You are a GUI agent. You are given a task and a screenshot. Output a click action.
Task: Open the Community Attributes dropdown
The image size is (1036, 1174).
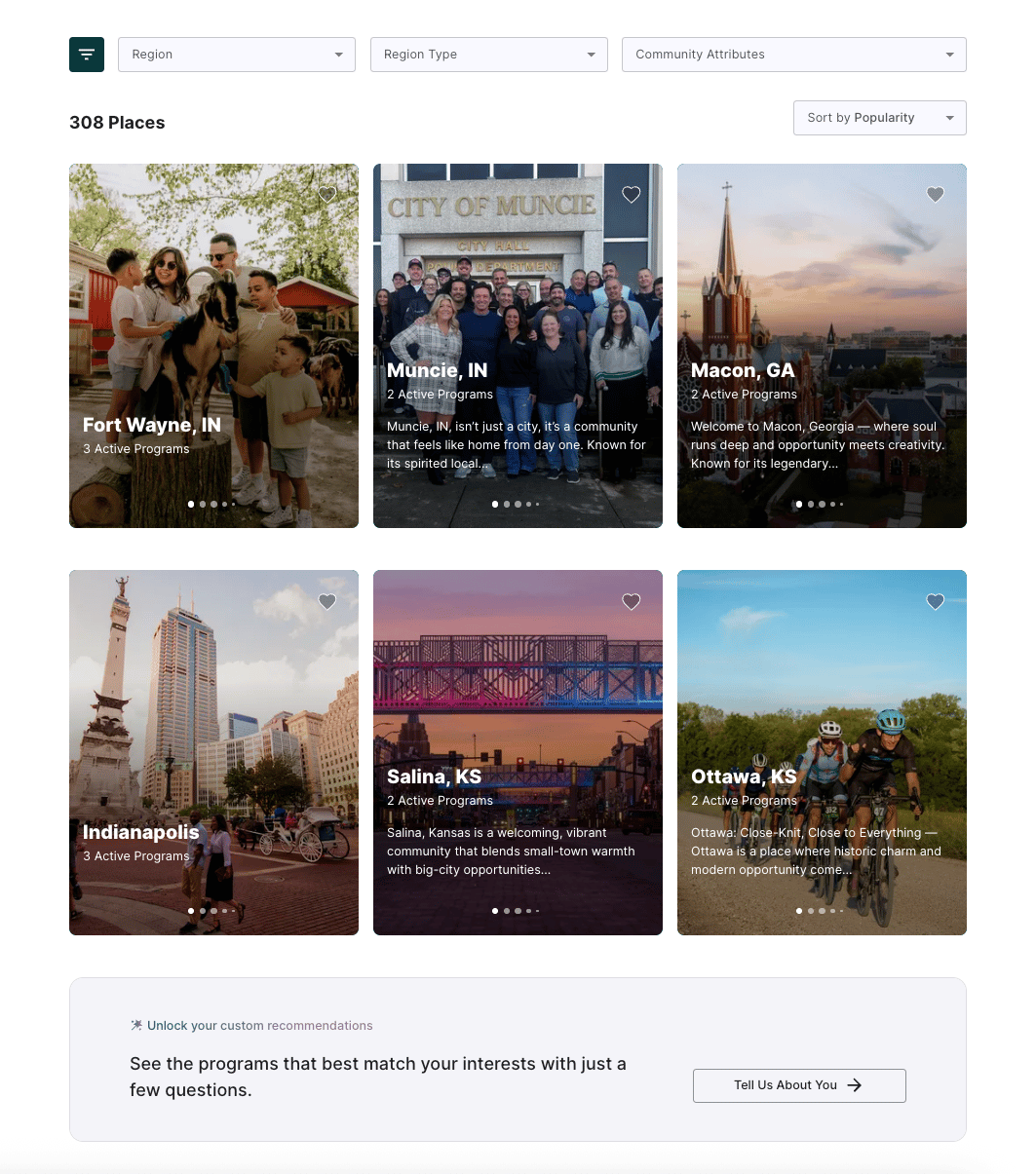pos(793,55)
